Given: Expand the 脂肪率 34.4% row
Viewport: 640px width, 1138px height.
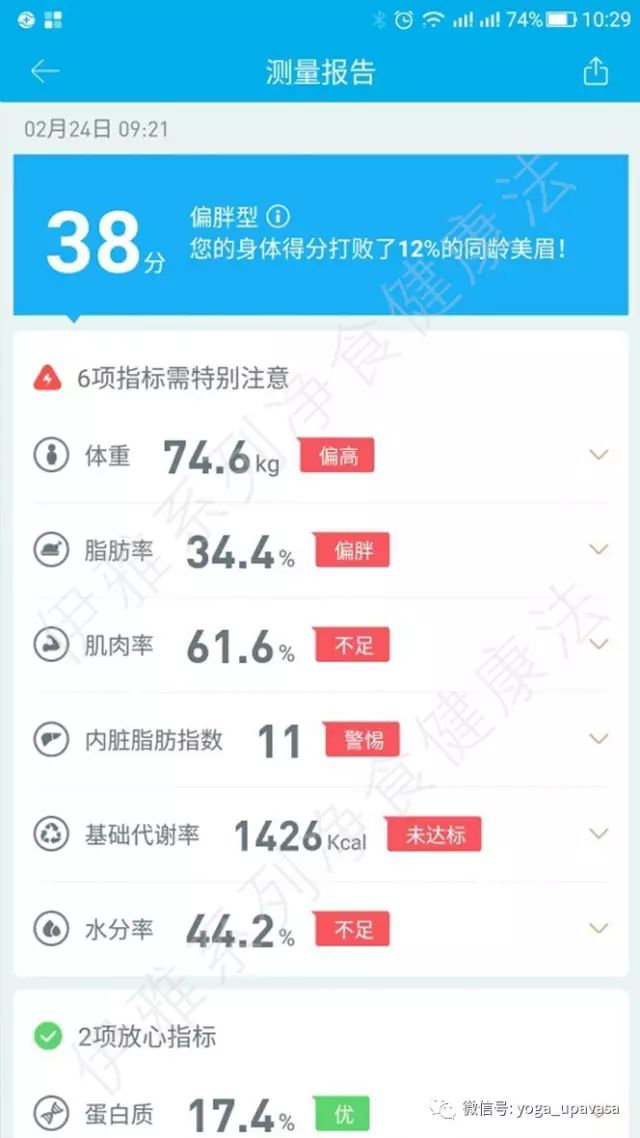Looking at the screenshot, I should (598, 549).
